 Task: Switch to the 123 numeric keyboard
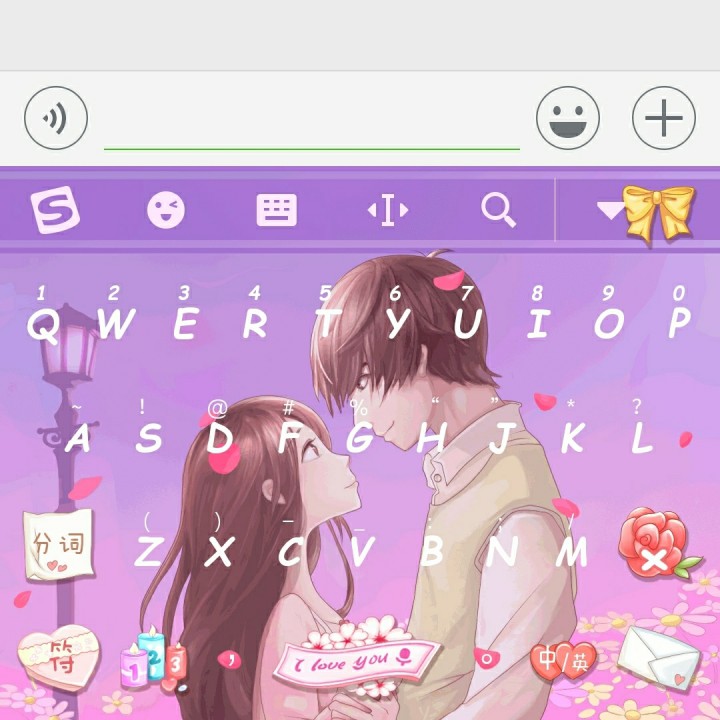pyautogui.click(x=154, y=660)
